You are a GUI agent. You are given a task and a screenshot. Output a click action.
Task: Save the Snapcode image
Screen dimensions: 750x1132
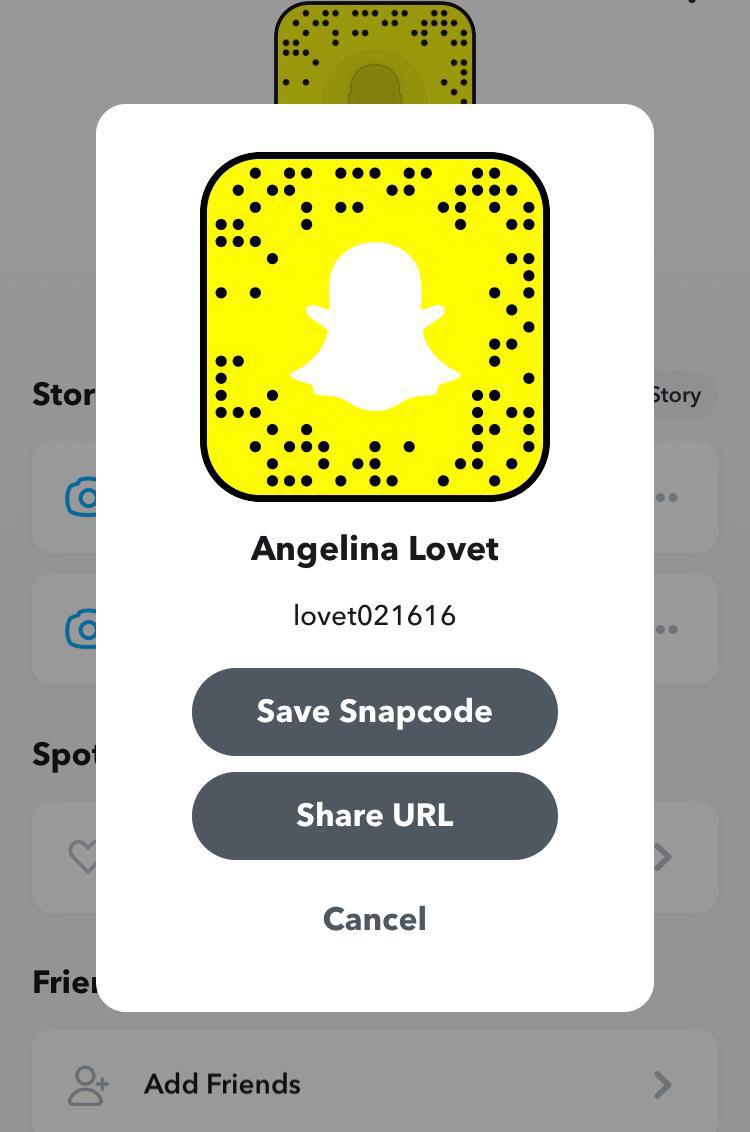coord(374,711)
